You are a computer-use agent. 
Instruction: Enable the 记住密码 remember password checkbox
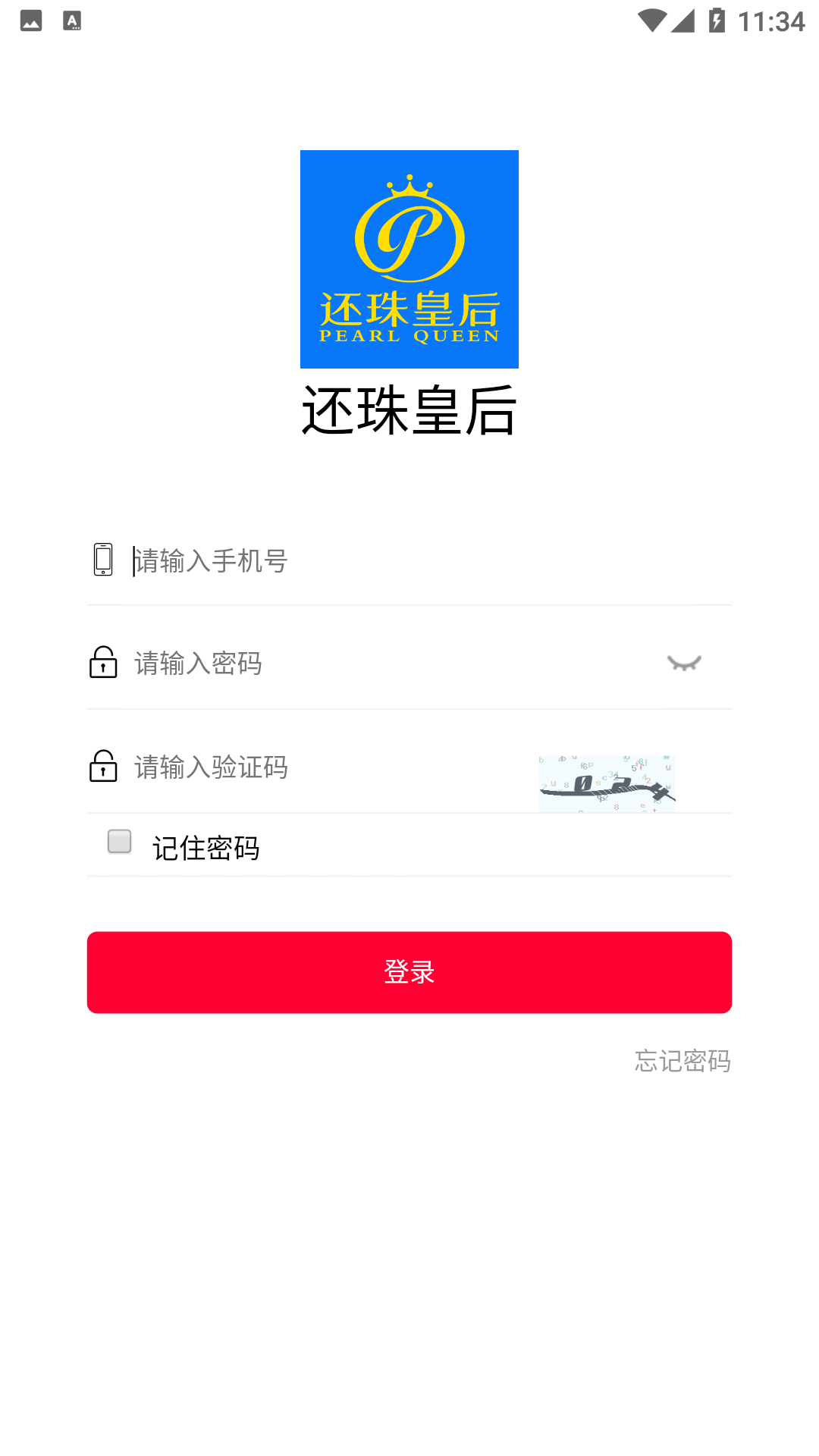(118, 840)
